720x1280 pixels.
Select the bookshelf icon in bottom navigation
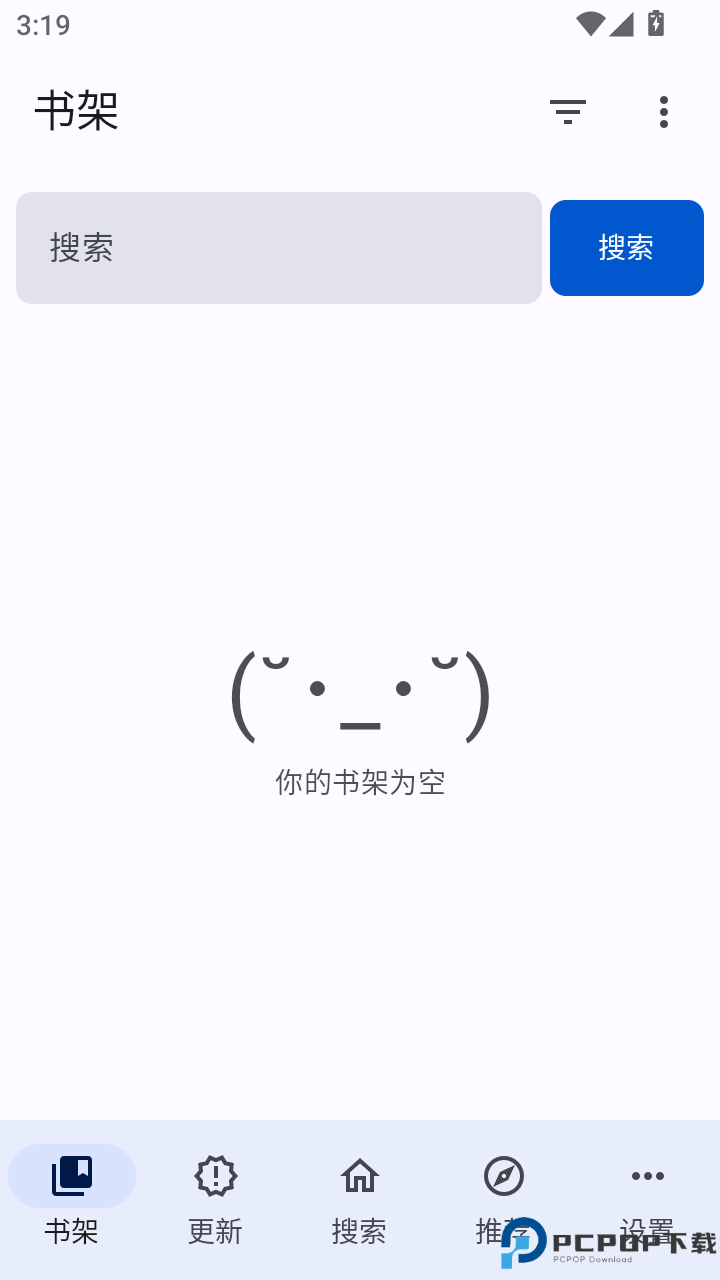(71, 1176)
